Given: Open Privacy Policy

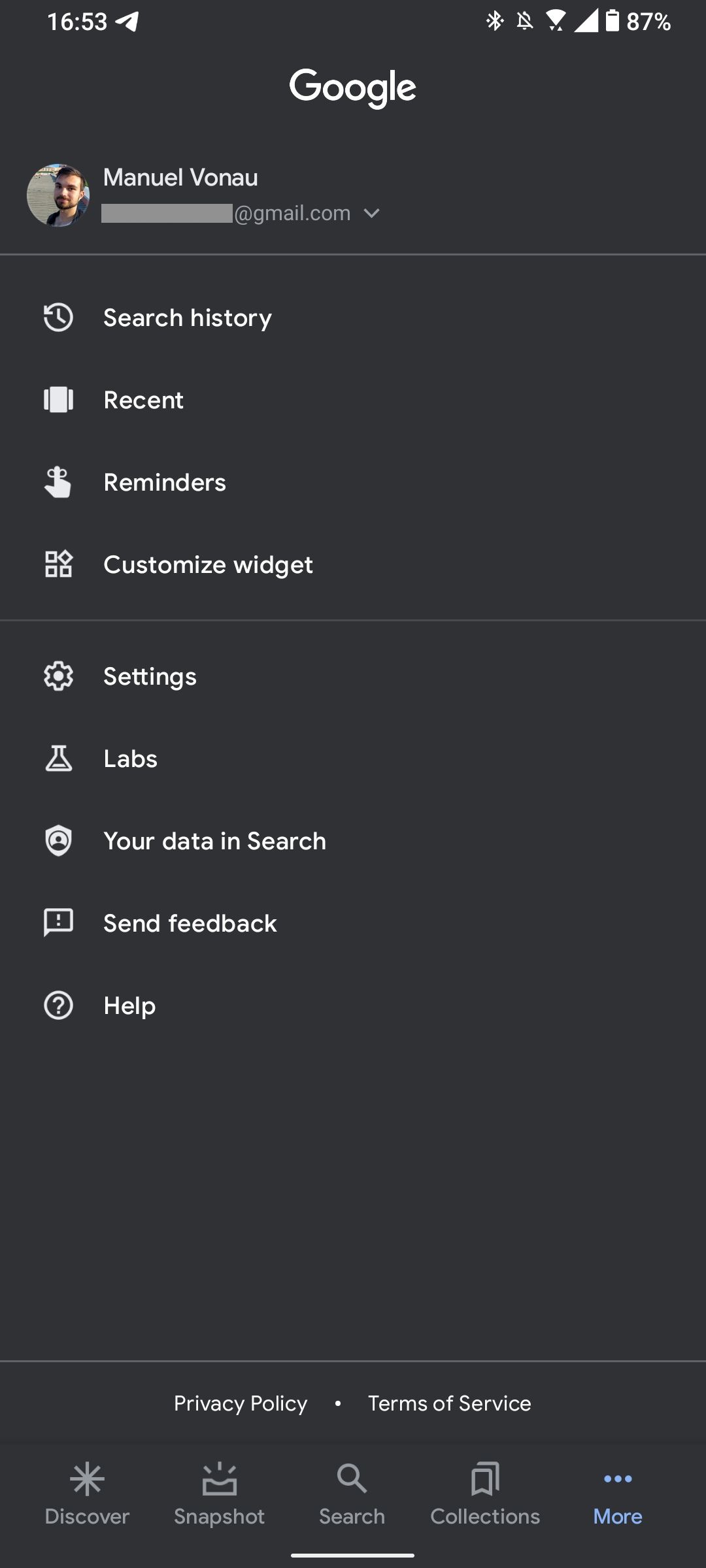Looking at the screenshot, I should click(x=240, y=1403).
